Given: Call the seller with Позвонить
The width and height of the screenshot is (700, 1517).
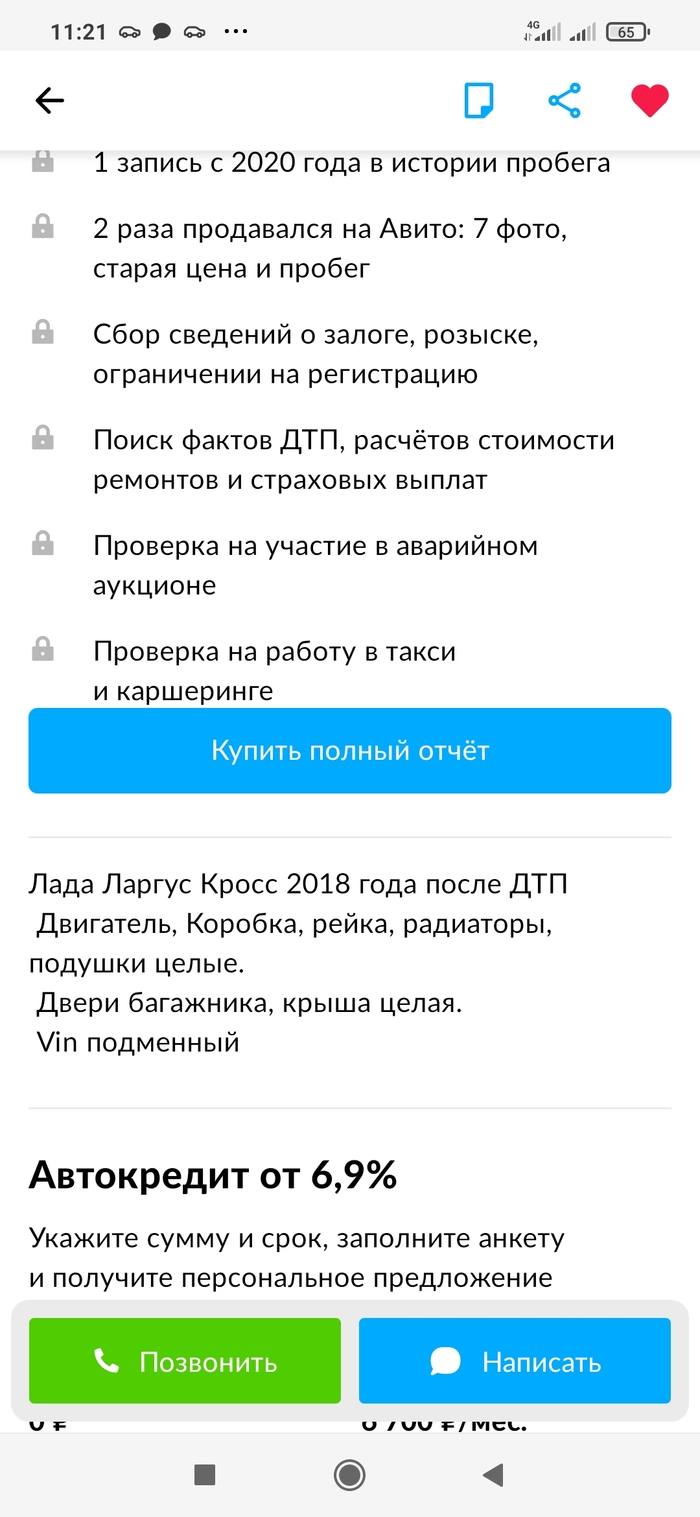Looking at the screenshot, I should tap(185, 1361).
